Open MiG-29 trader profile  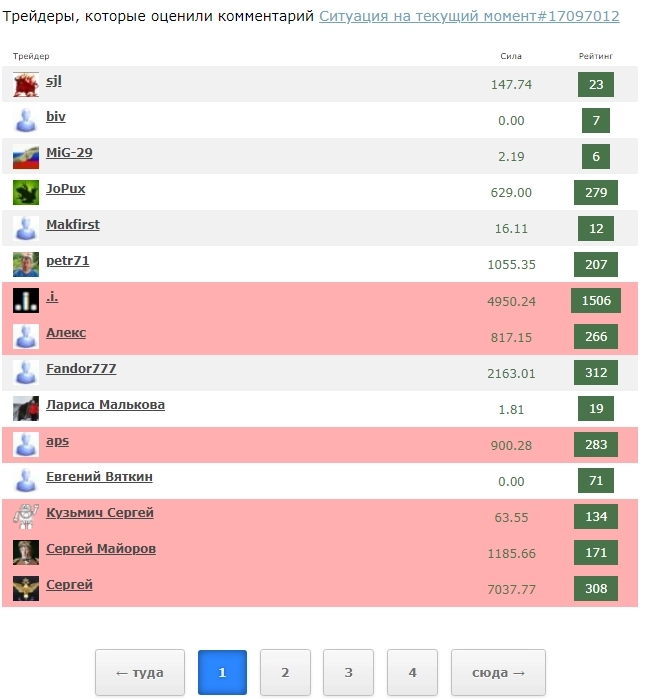click(69, 153)
